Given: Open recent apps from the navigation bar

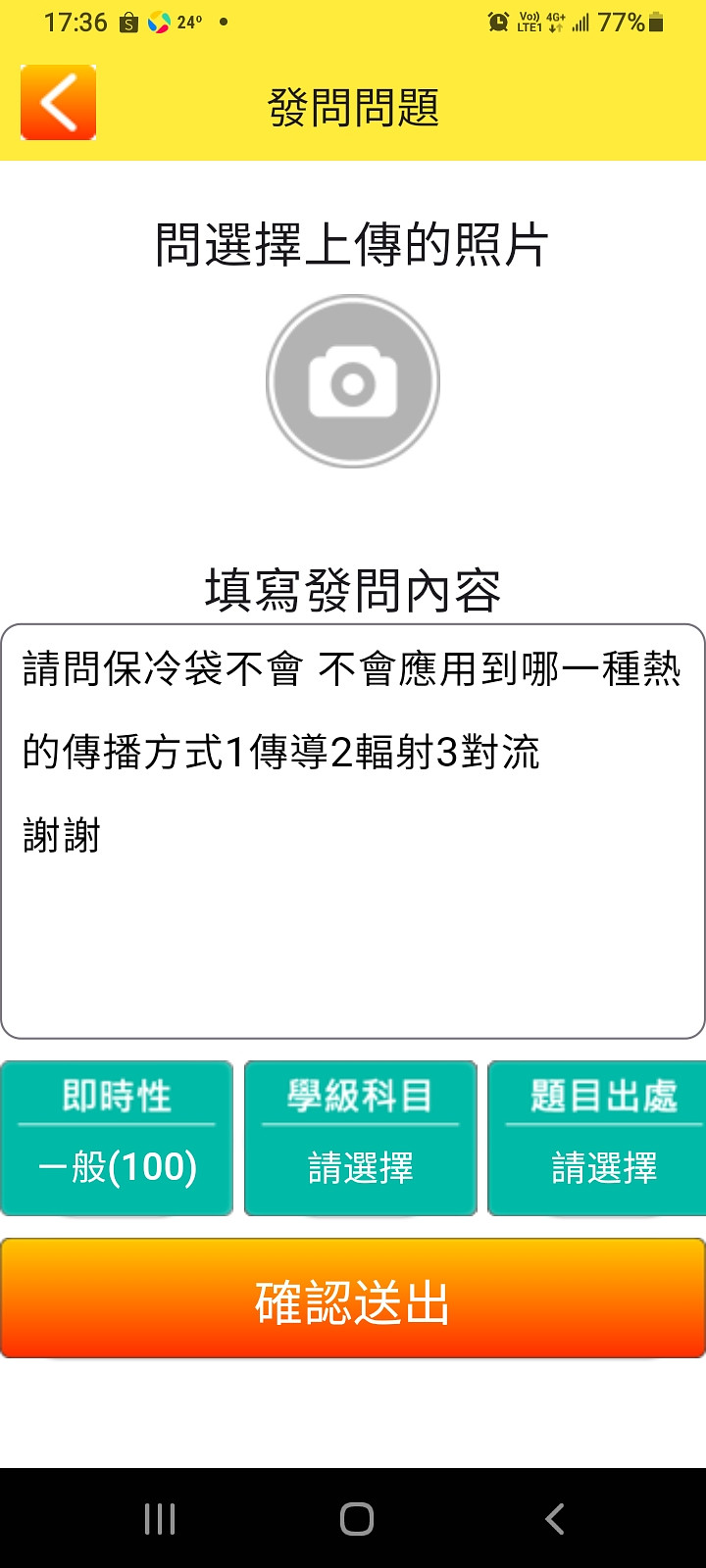Looking at the screenshot, I should 160,1519.
